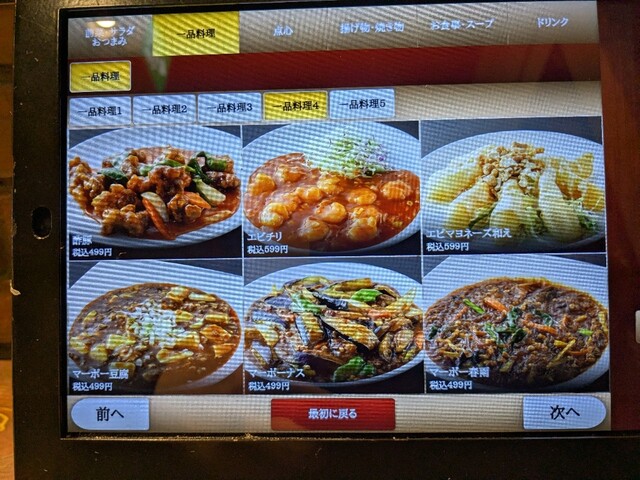This screenshot has height=480, width=640.
Task: Tap the red 最初に戻る button
Action: click(x=332, y=413)
